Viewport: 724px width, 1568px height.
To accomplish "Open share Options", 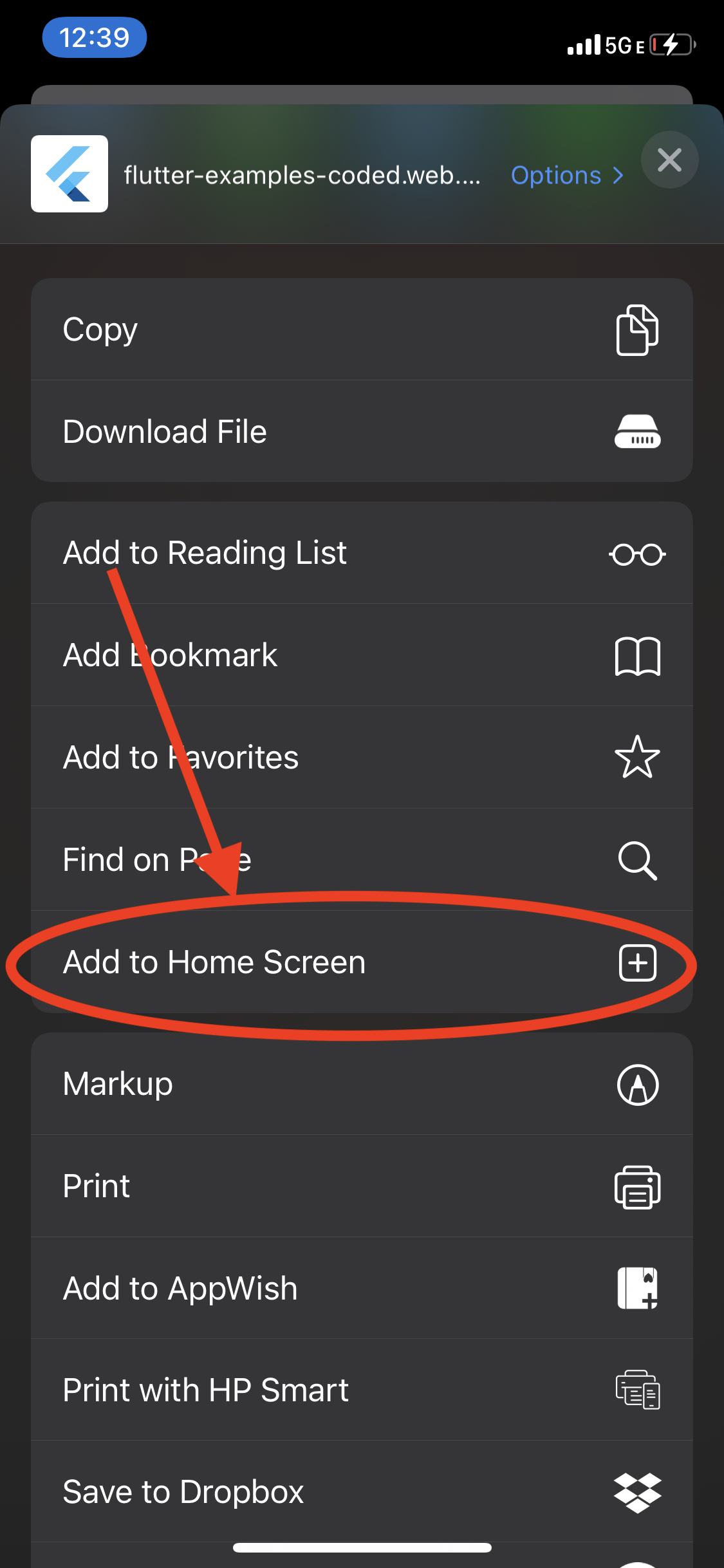I will click(x=566, y=176).
